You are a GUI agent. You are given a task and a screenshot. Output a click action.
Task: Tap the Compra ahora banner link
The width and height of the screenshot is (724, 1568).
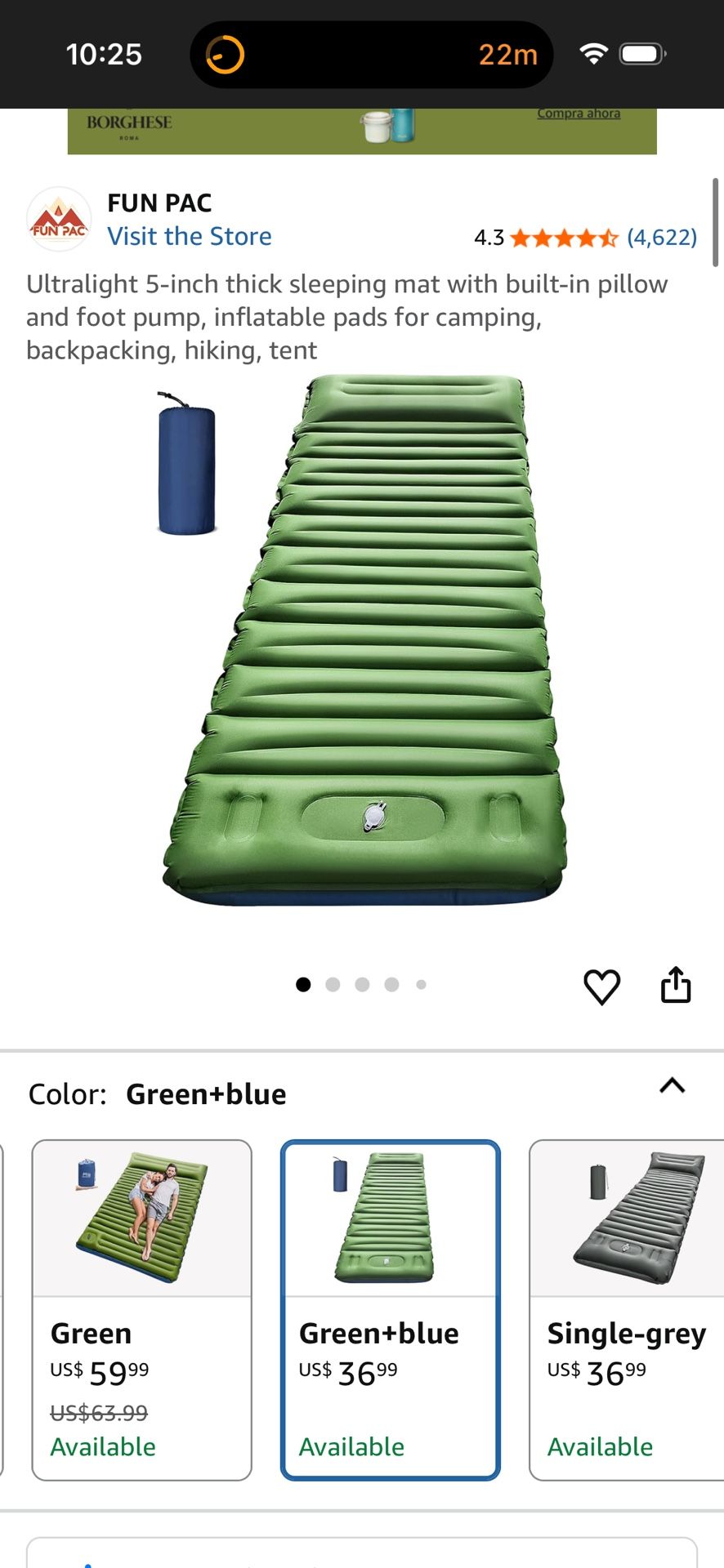tap(578, 114)
